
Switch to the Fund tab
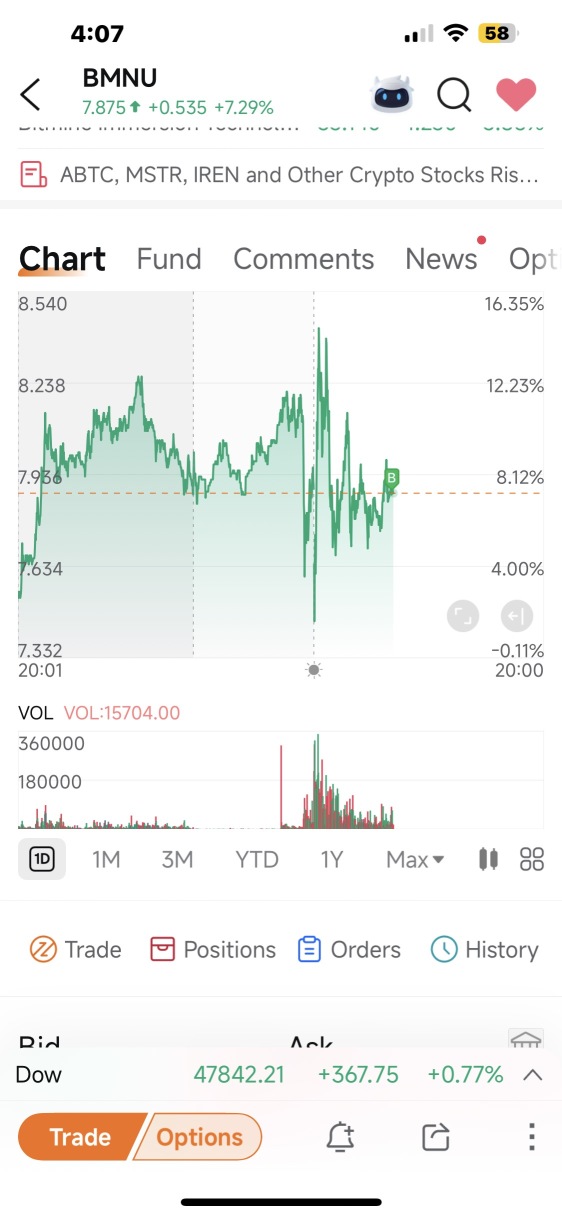point(169,259)
